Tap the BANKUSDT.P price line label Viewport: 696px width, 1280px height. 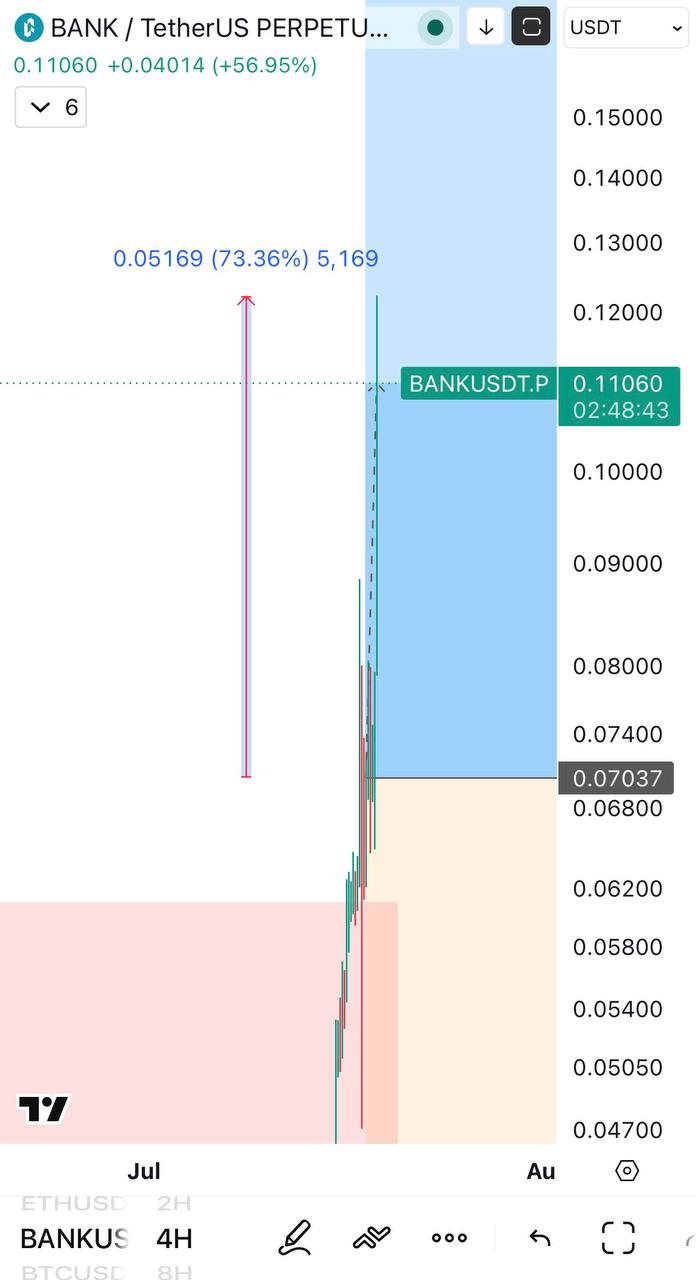click(479, 383)
